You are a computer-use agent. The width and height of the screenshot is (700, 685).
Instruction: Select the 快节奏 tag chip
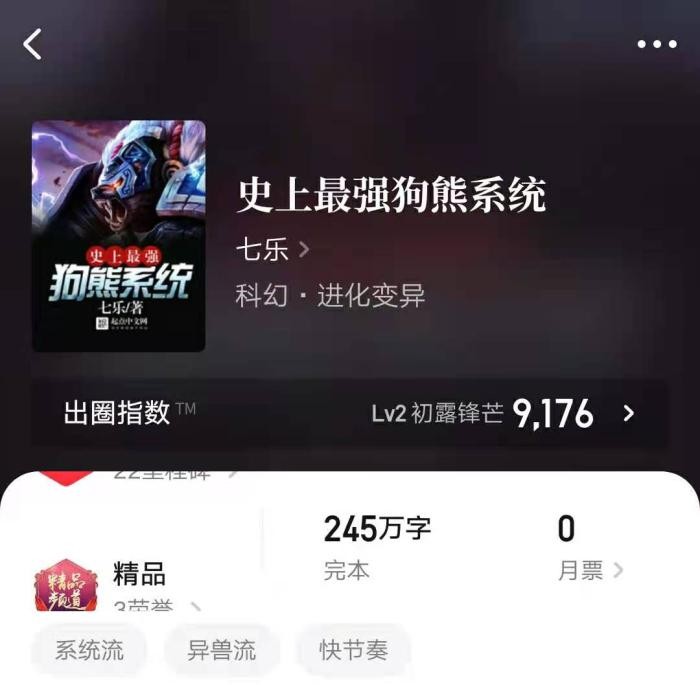[x=354, y=651]
